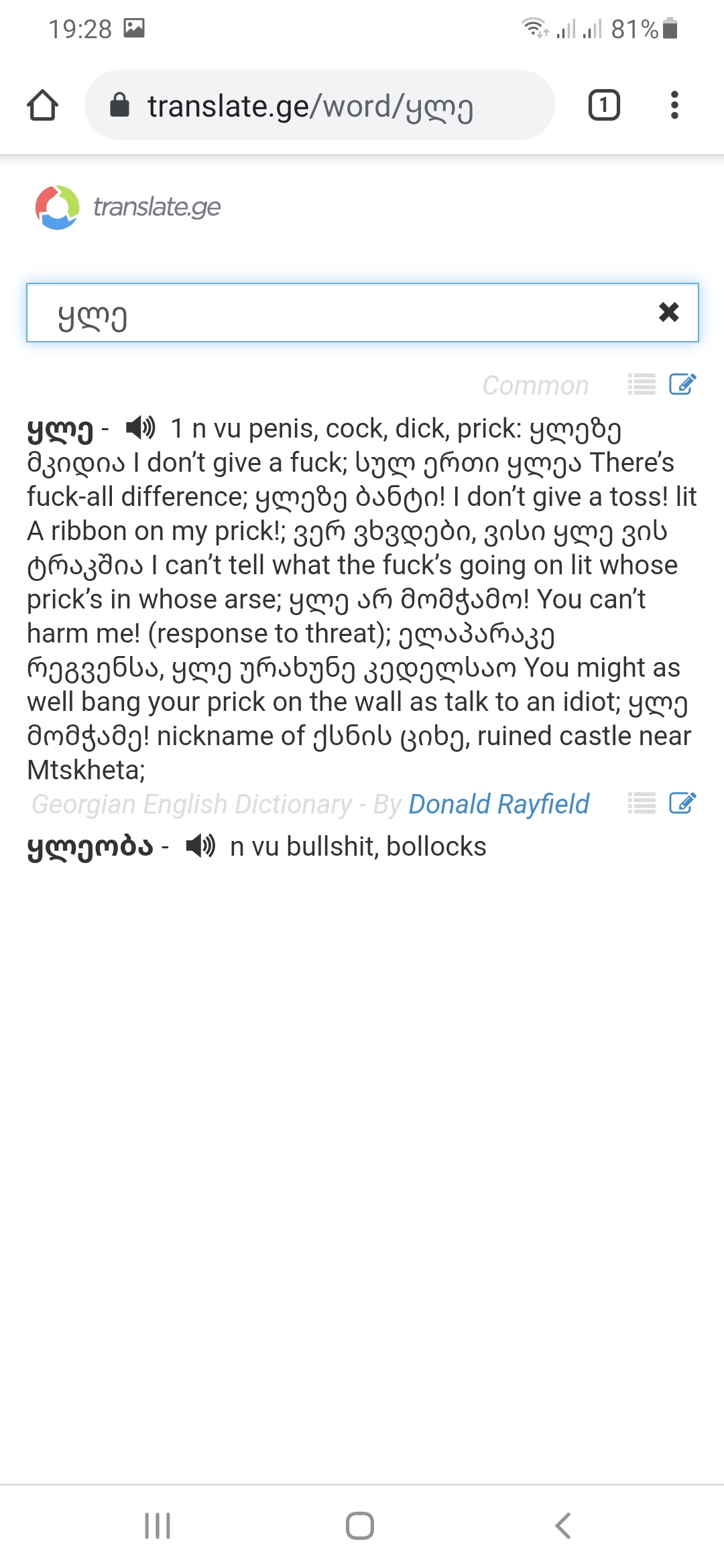724x1568 pixels.
Task: Open recent apps from the navigation bar
Action: pos(158,1526)
